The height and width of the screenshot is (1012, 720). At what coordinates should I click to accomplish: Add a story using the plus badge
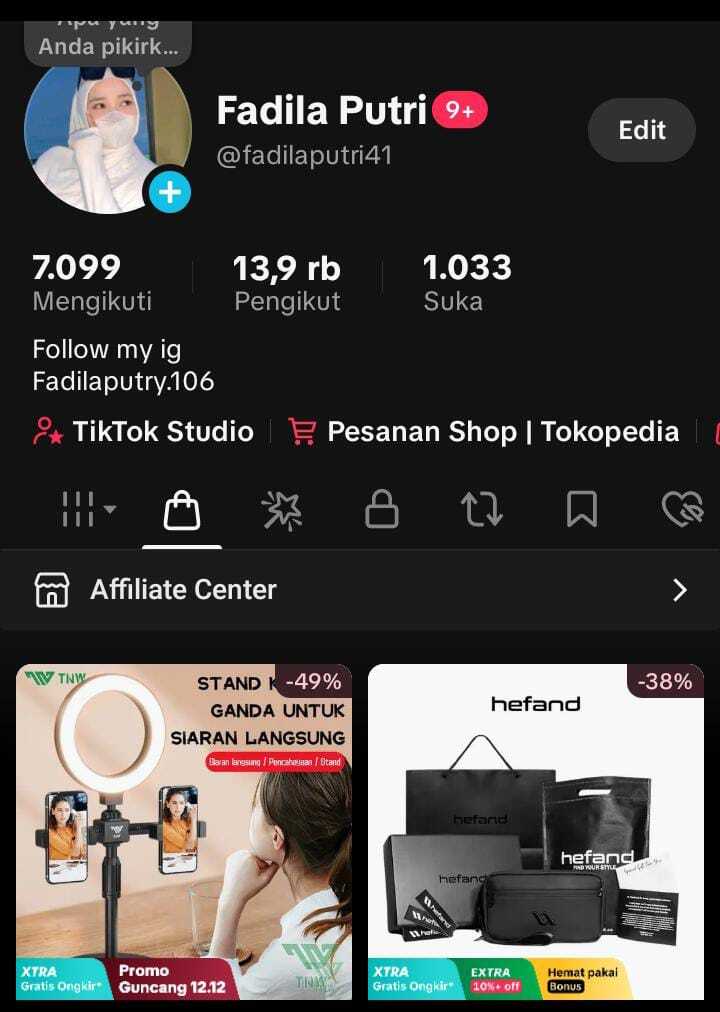170,191
